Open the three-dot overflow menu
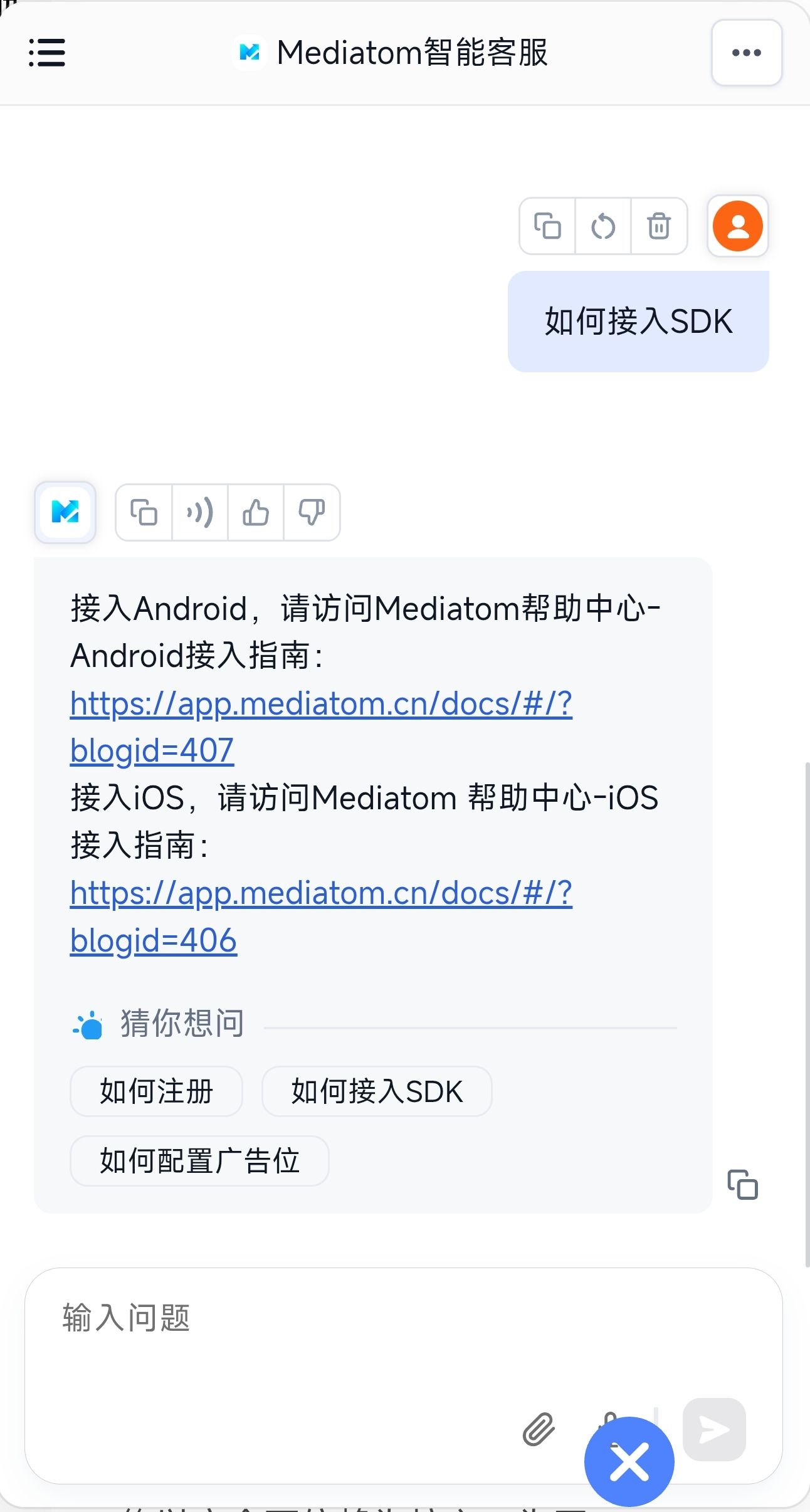This screenshot has height=1512, width=810. coord(746,53)
